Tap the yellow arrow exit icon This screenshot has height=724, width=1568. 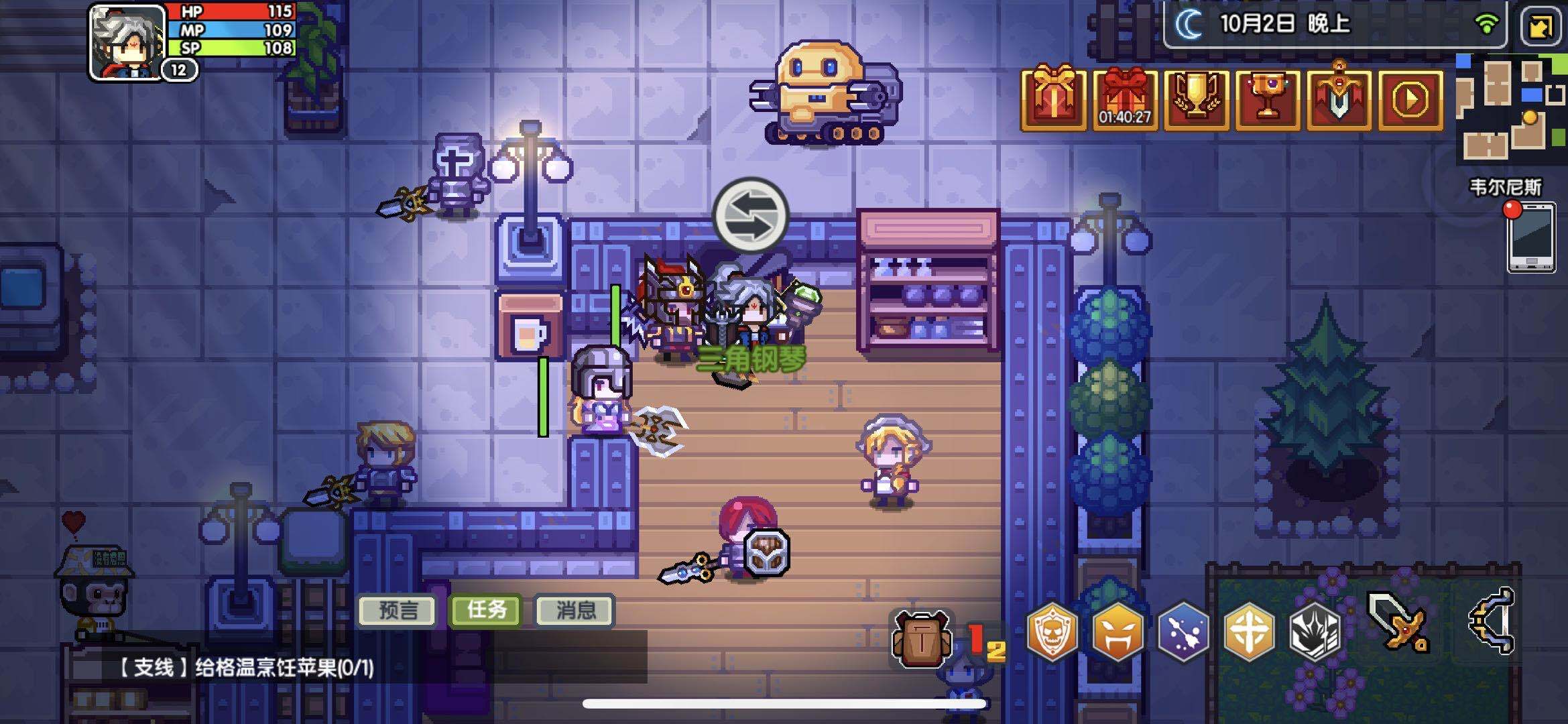point(1540,27)
